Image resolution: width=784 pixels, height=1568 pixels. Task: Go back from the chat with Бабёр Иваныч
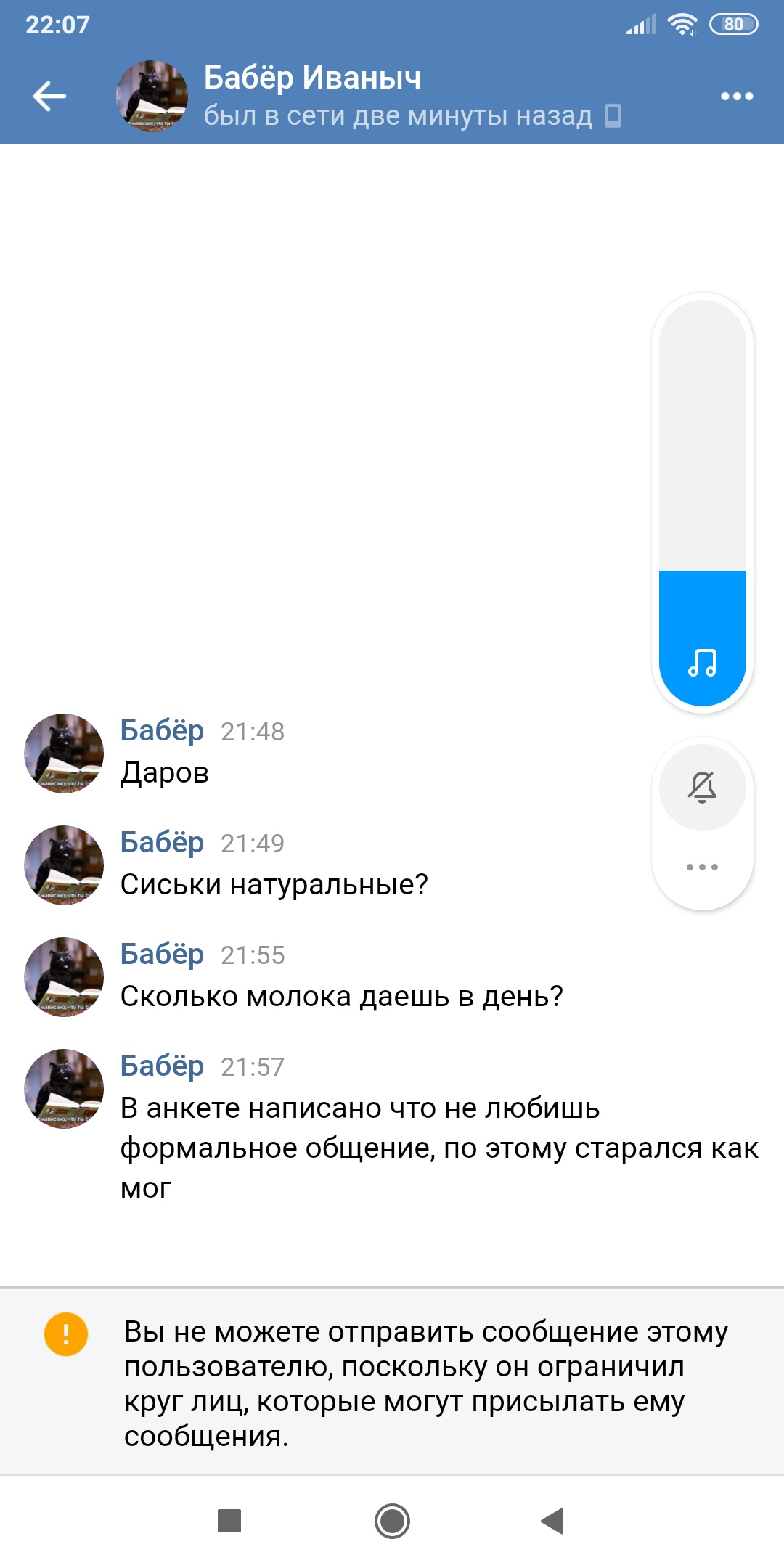49,96
